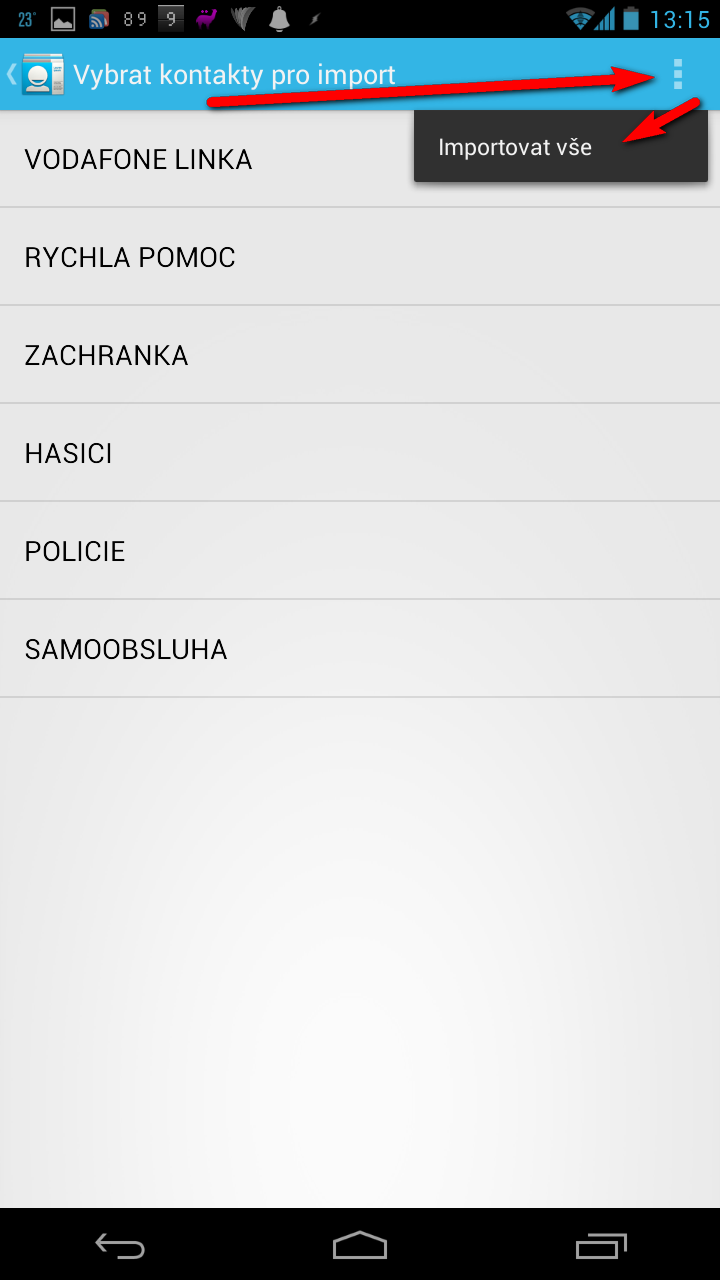Pick the HASICI contact
Viewport: 720px width, 1280px height.
point(360,453)
